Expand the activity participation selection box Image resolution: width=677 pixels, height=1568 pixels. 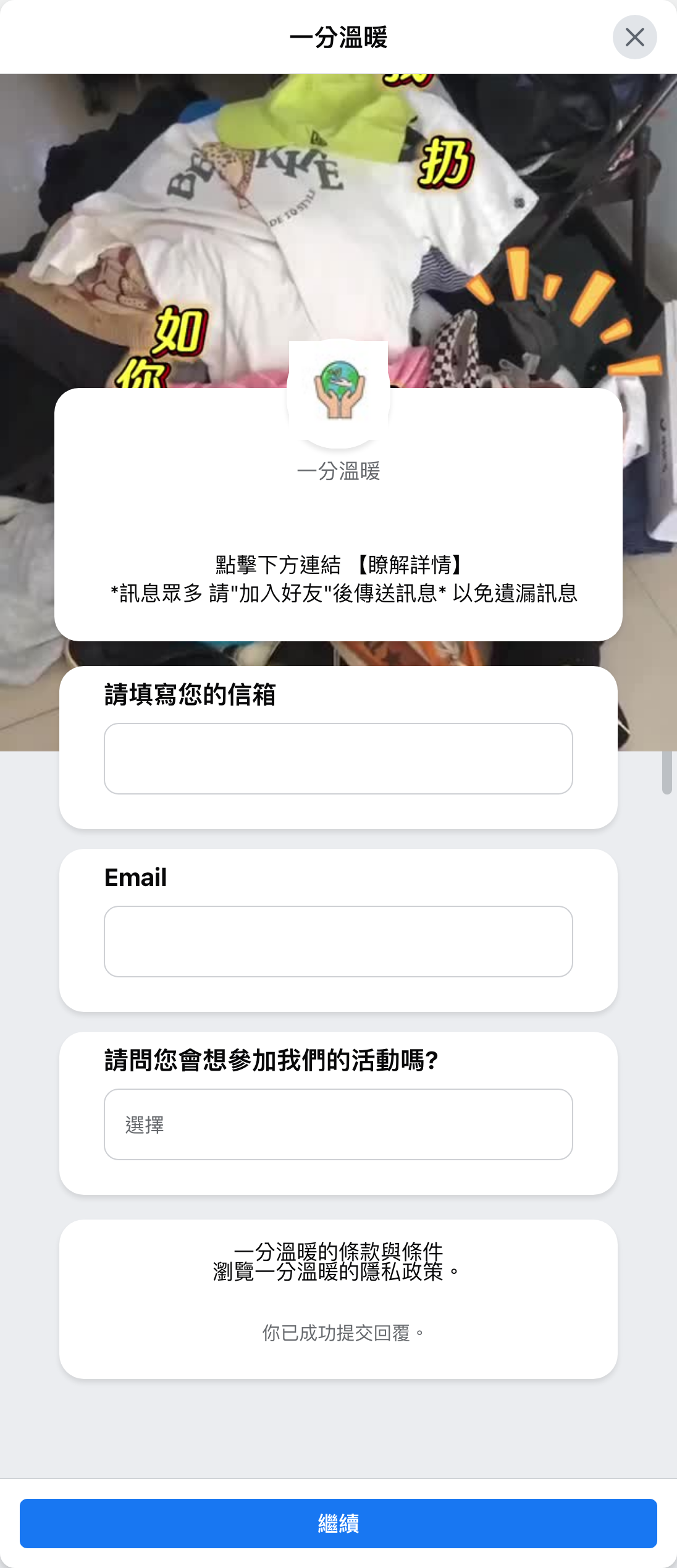(338, 1125)
